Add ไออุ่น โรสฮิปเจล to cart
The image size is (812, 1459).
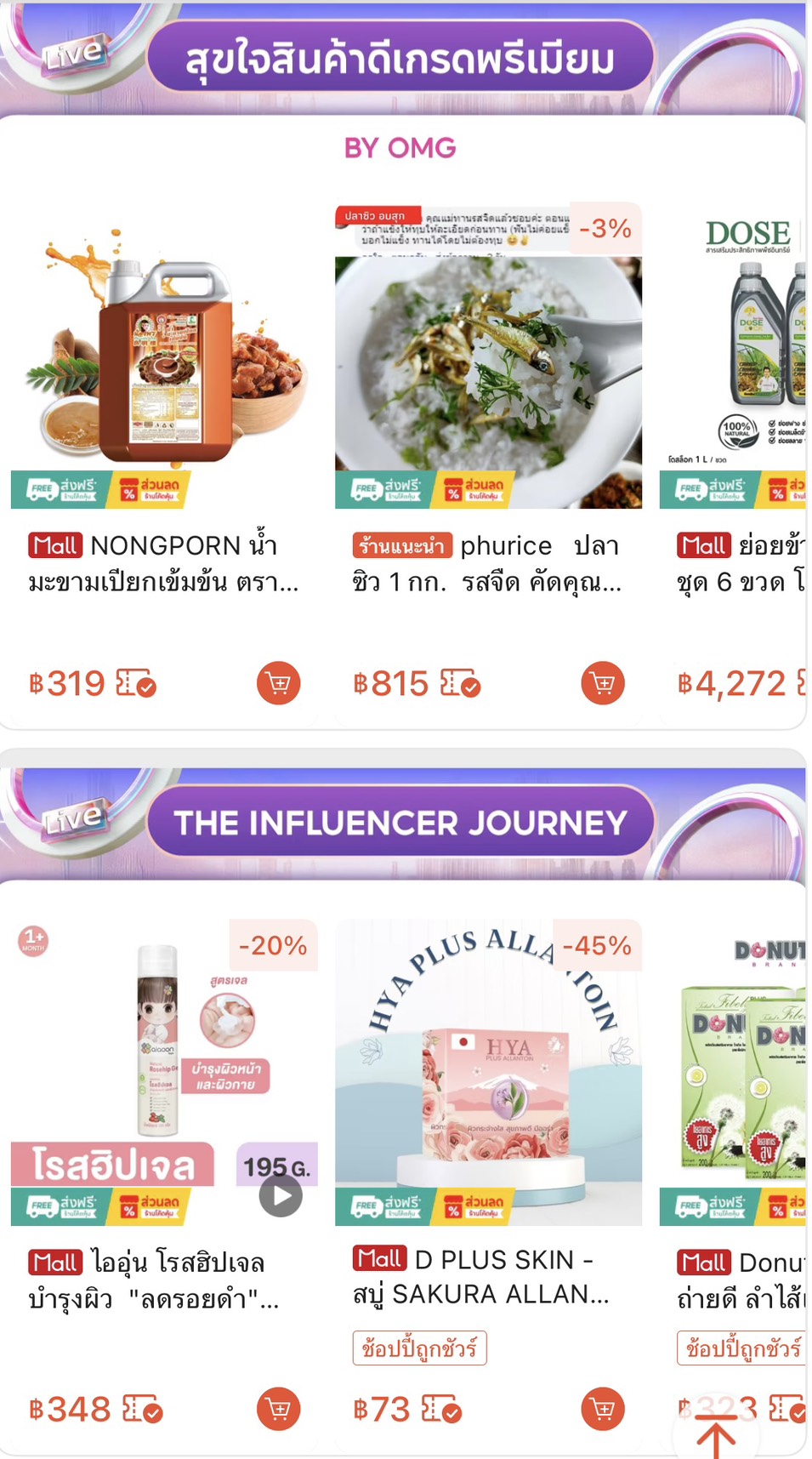coord(279,1409)
